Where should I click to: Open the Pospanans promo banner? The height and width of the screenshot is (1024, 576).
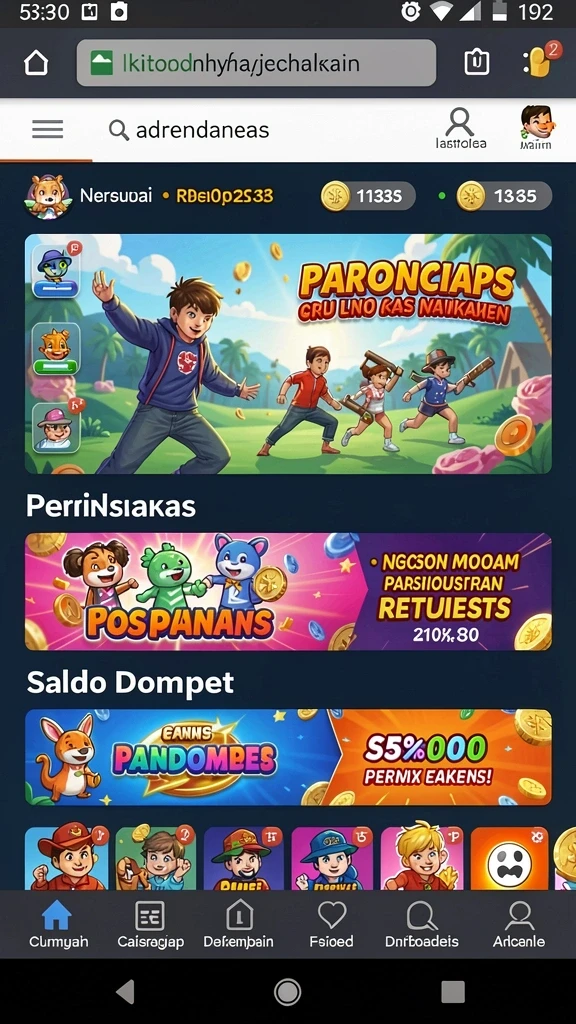[x=288, y=592]
